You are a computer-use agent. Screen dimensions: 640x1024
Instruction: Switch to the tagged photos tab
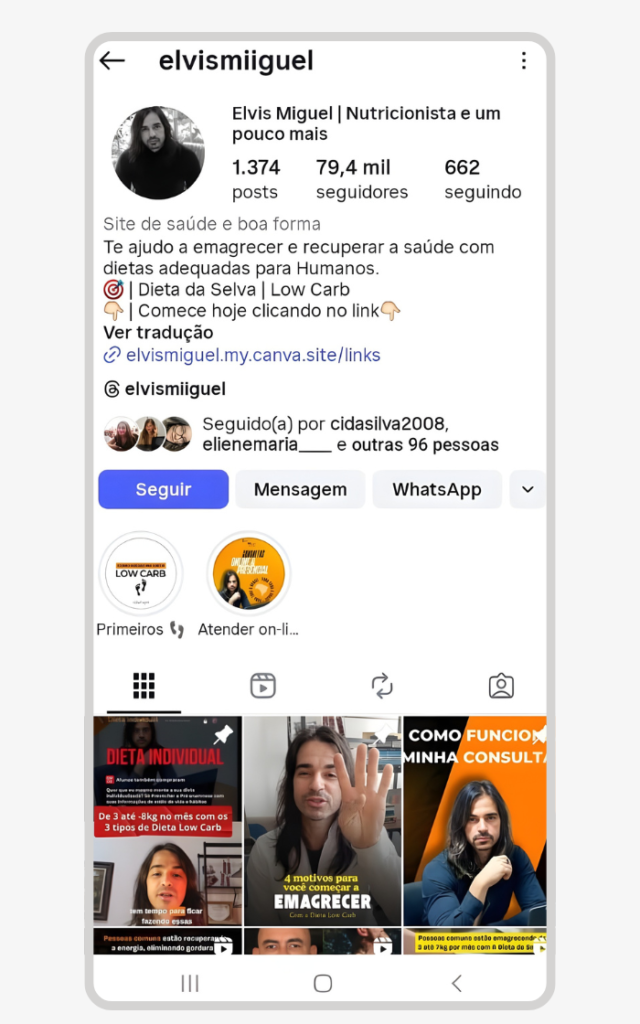[501, 685]
